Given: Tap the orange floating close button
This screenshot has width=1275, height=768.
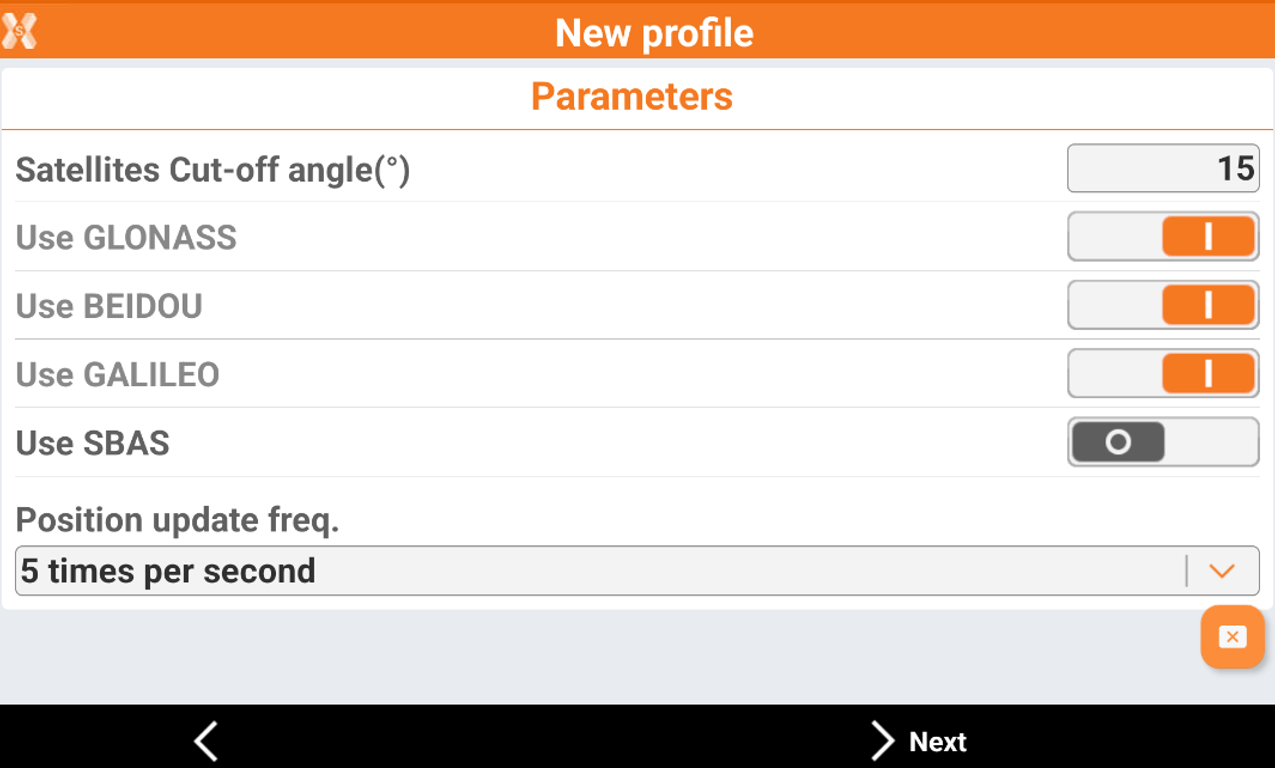Looking at the screenshot, I should (1232, 637).
